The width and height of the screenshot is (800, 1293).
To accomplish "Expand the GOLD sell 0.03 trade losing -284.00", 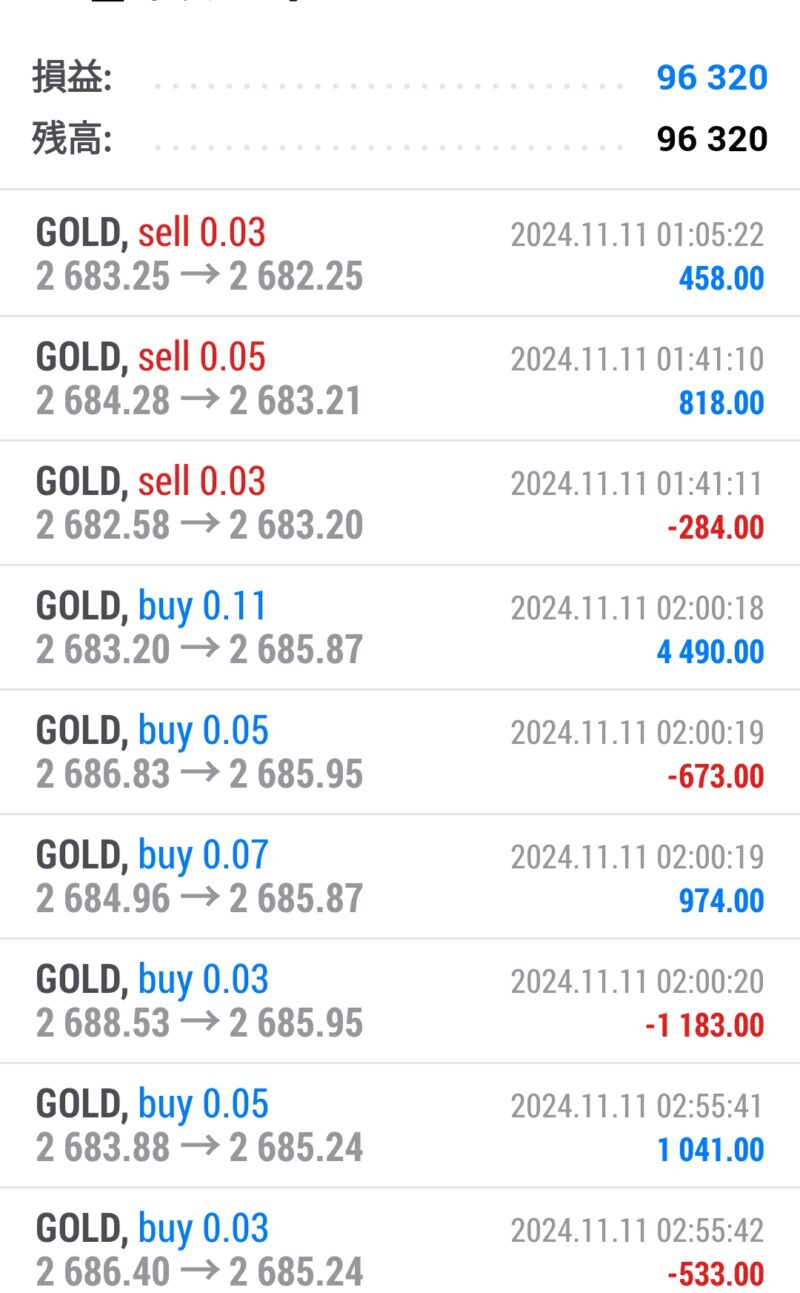I will (400, 503).
